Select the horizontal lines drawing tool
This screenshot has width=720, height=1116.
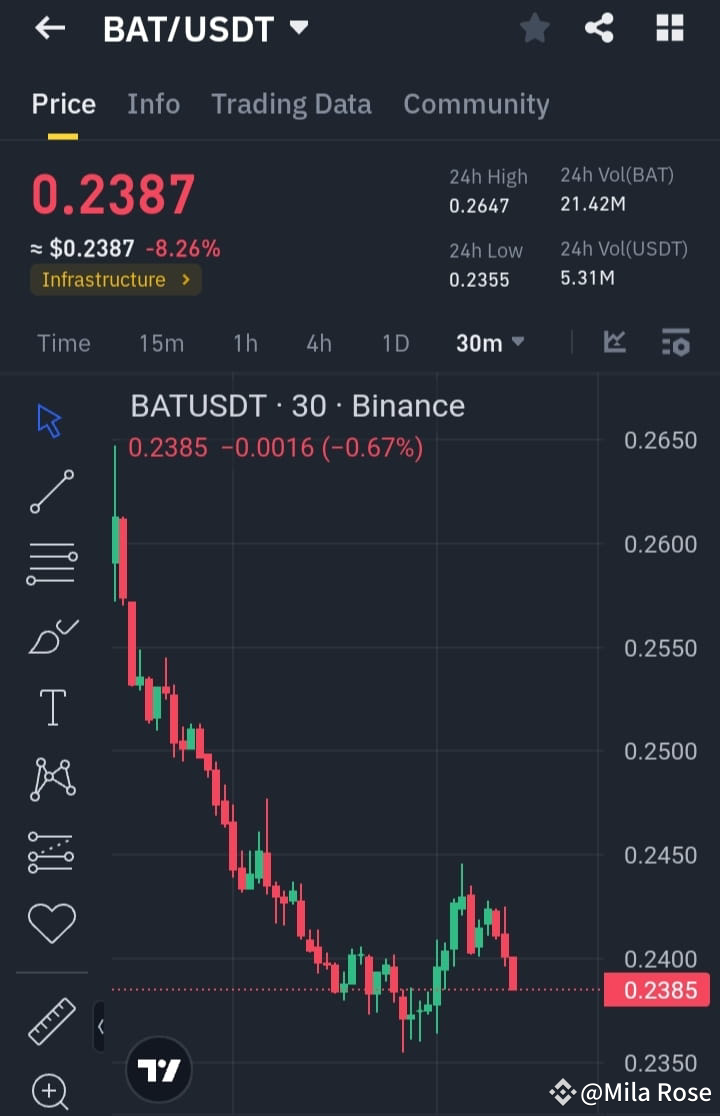point(51,563)
